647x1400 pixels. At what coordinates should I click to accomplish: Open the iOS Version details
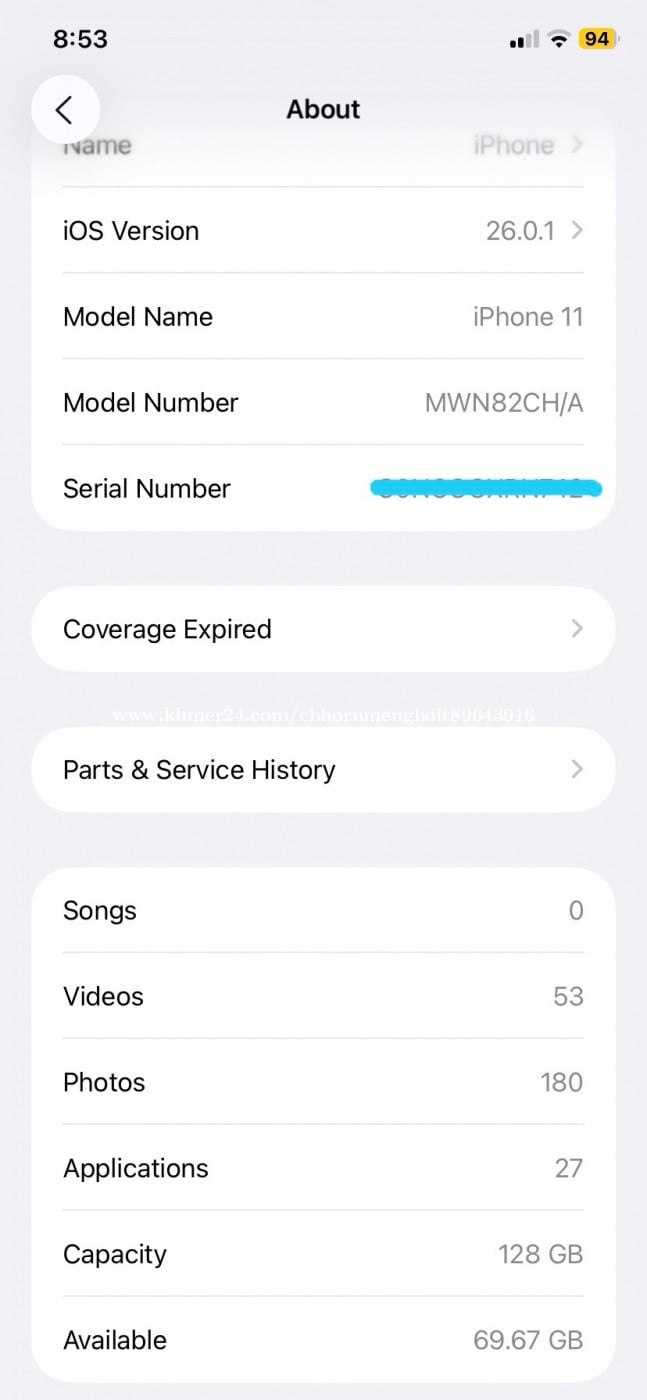pos(323,231)
